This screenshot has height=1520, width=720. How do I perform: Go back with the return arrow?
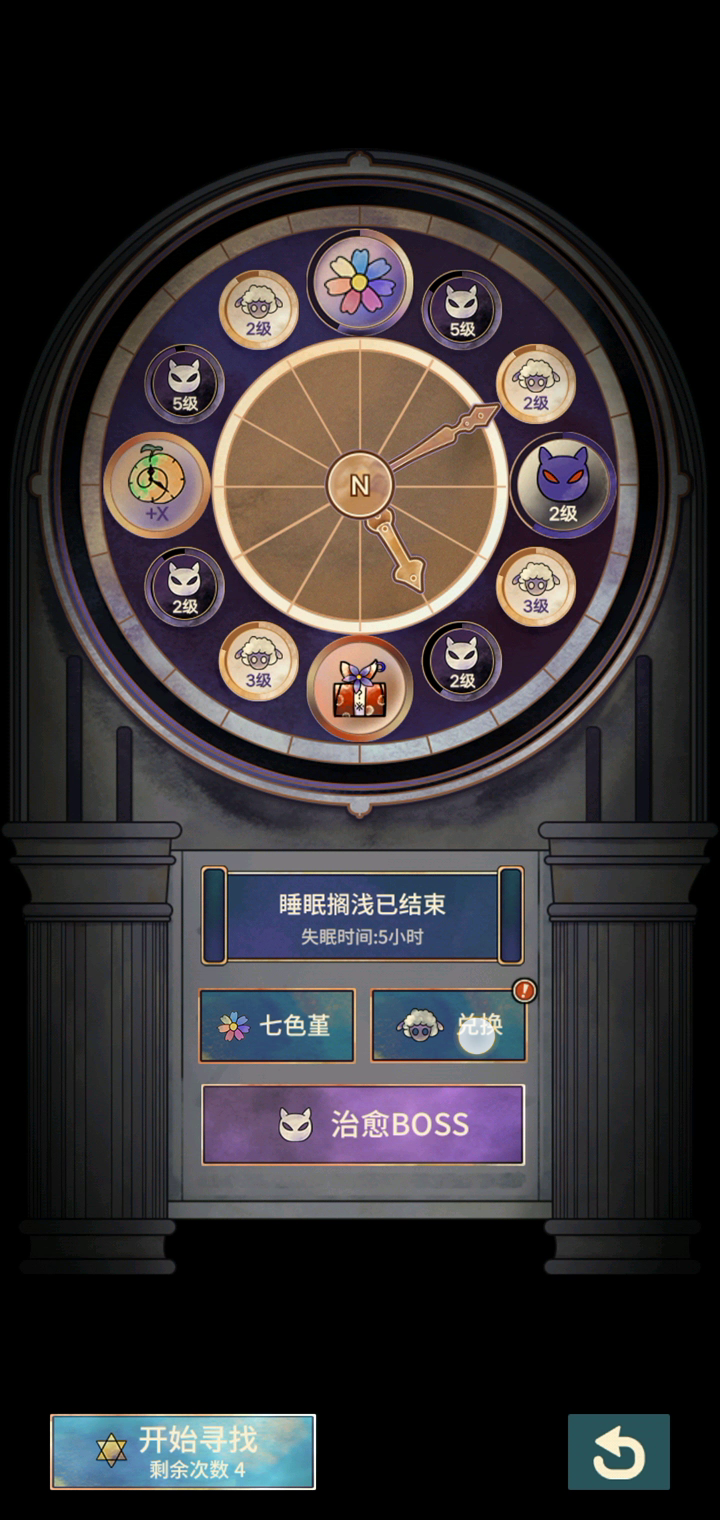coord(619,1452)
